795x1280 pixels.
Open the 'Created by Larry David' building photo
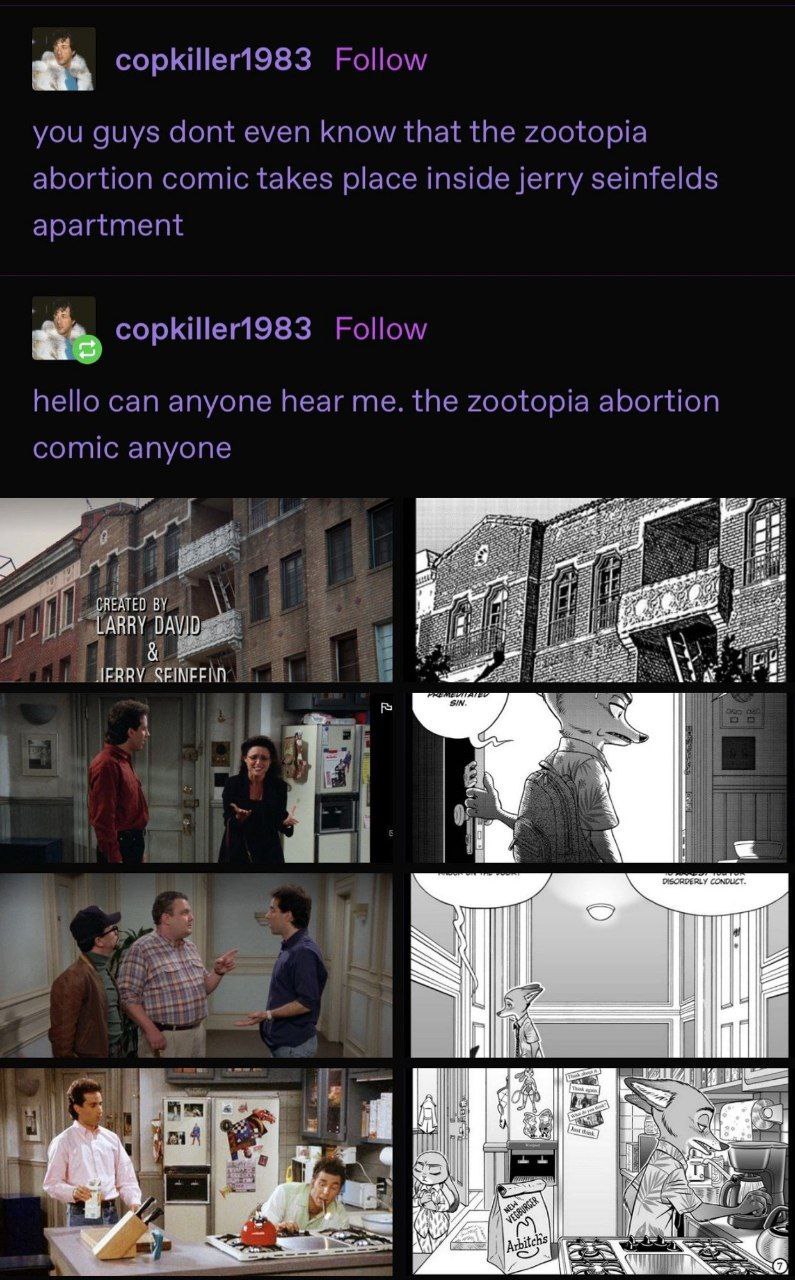(x=197, y=590)
